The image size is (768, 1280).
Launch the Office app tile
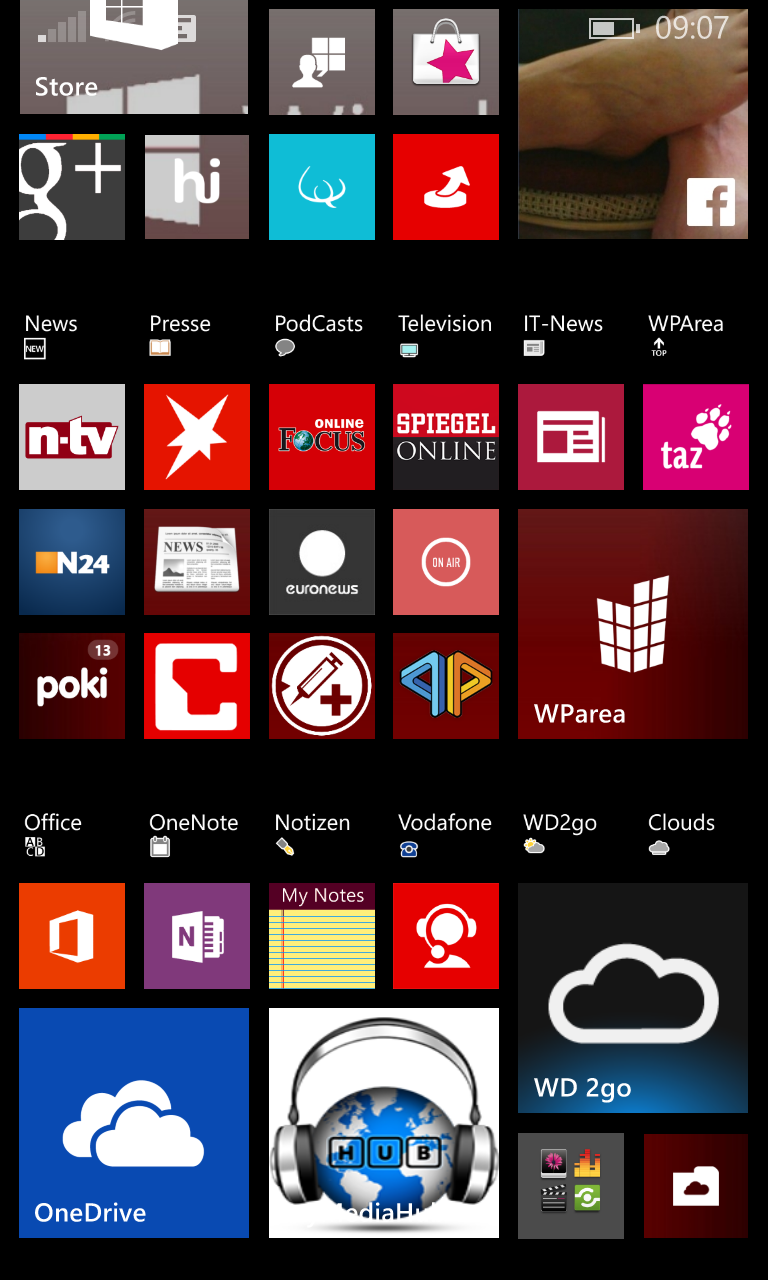pyautogui.click(x=72, y=936)
